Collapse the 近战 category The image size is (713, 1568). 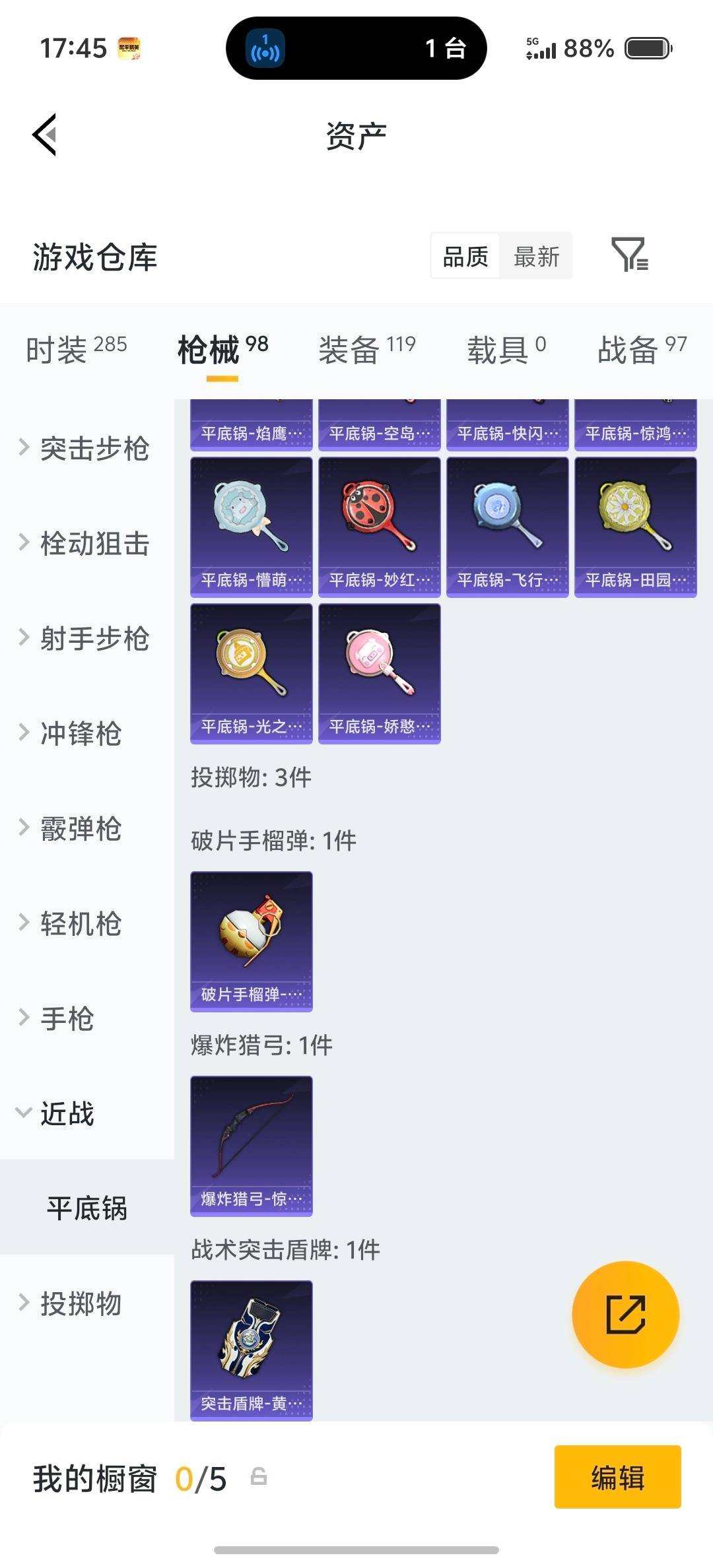[x=69, y=1115]
